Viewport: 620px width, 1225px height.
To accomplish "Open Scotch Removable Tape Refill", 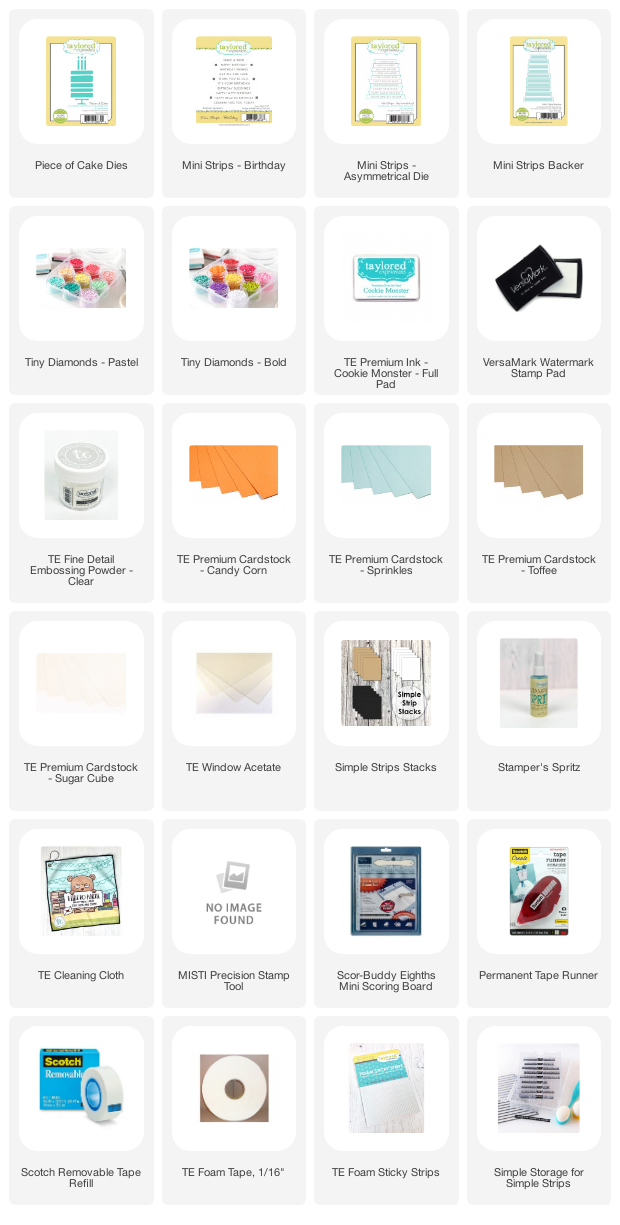I will [x=81, y=1110].
